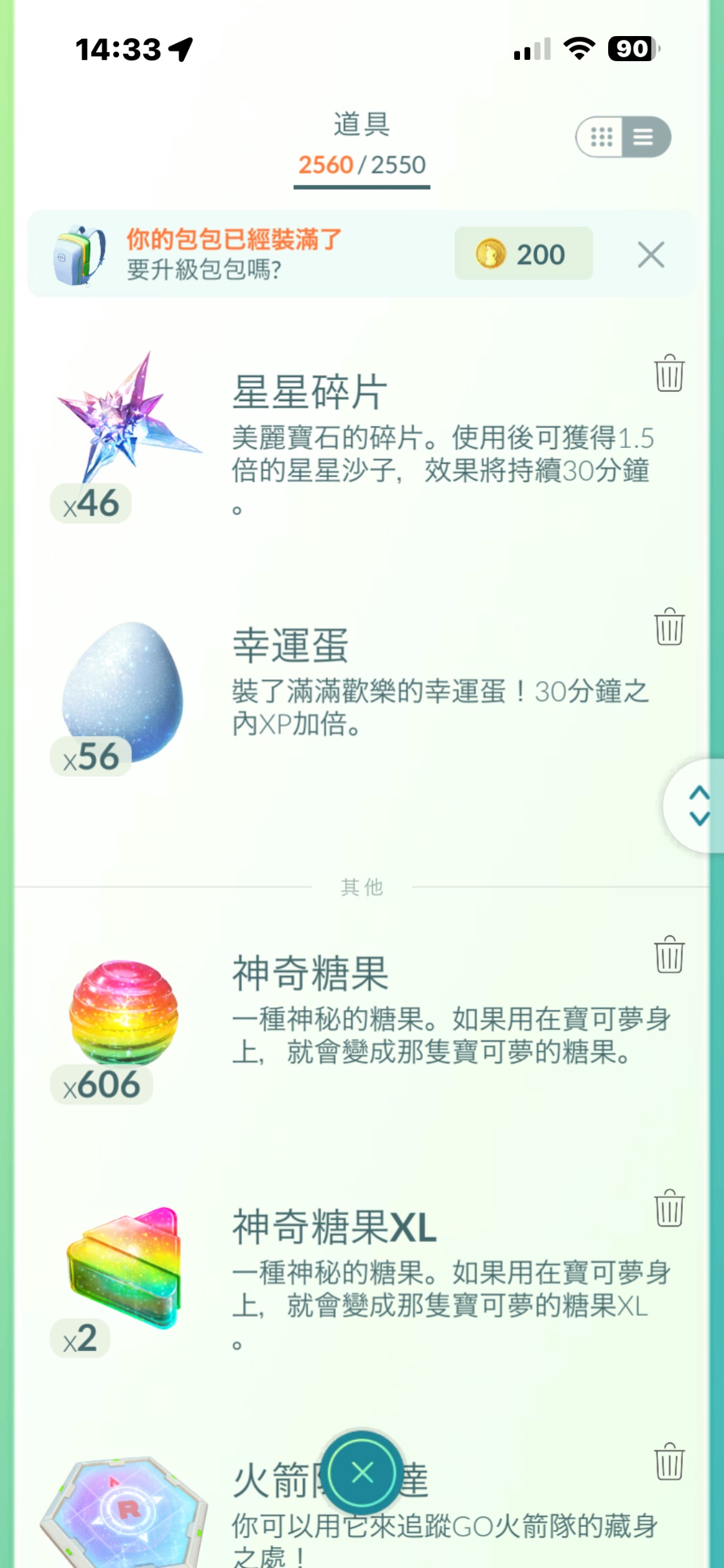
Task: Tap trash icon for 火箭隊雷達
Action: [669, 1462]
